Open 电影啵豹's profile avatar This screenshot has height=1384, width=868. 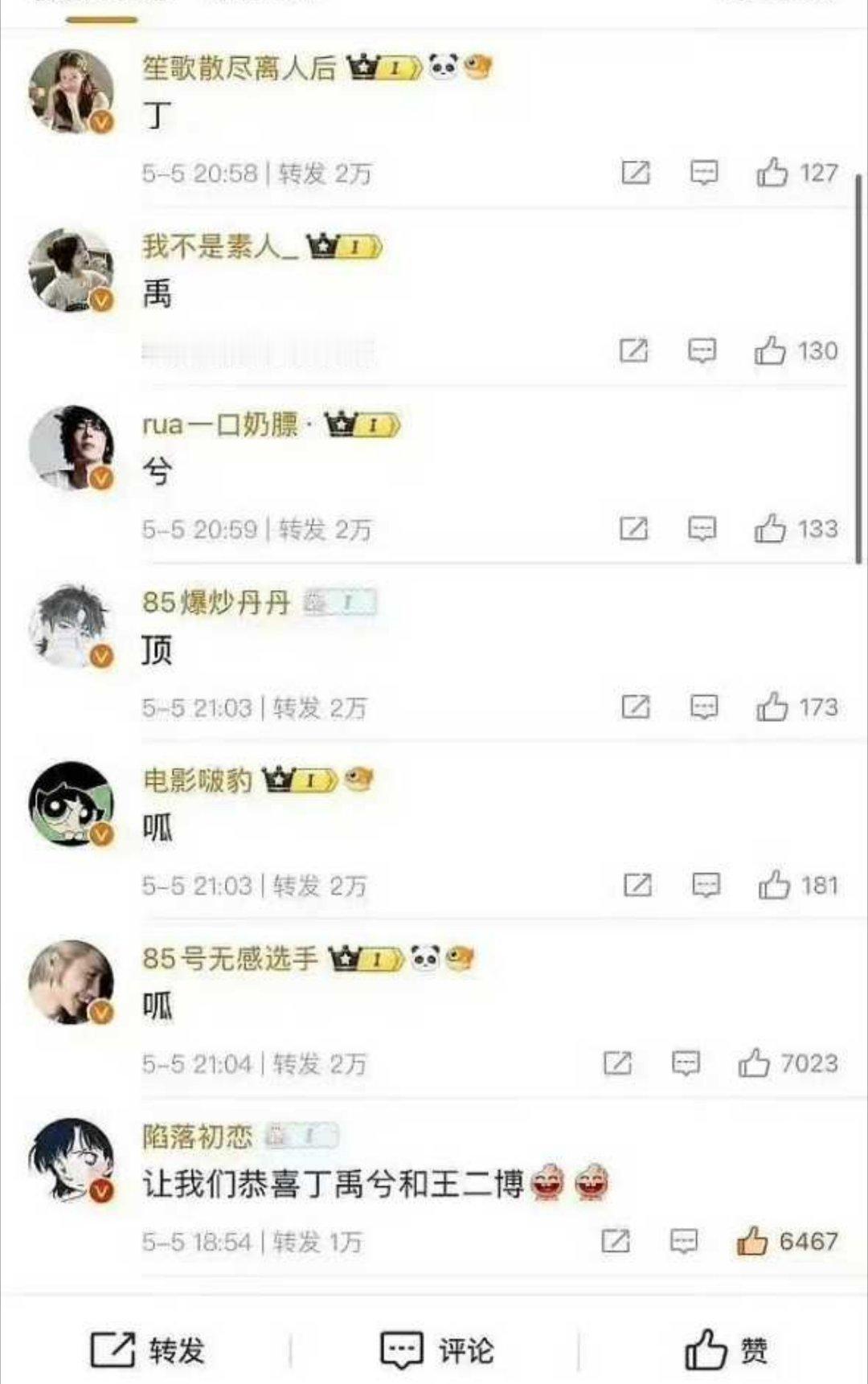click(x=72, y=805)
